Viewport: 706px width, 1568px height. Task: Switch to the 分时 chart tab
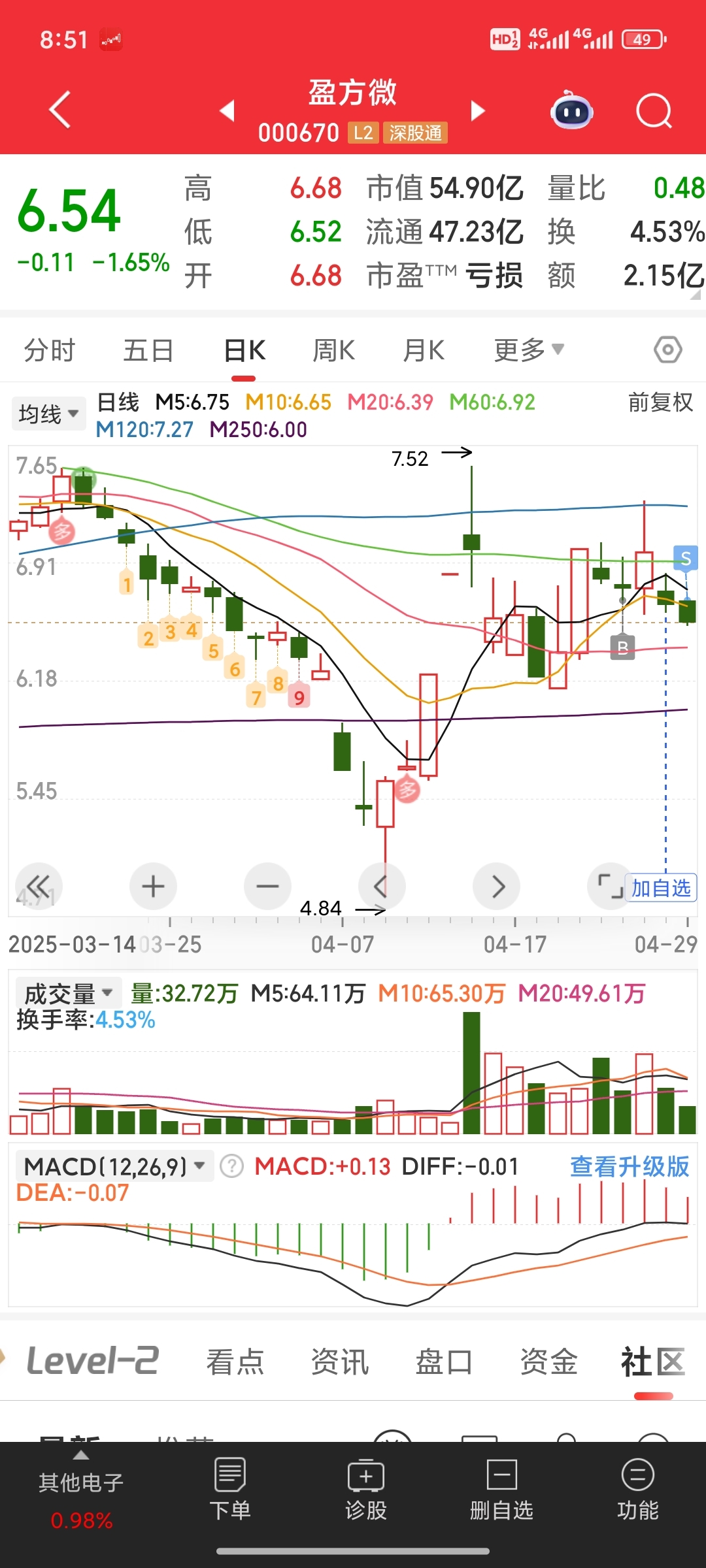[50, 351]
